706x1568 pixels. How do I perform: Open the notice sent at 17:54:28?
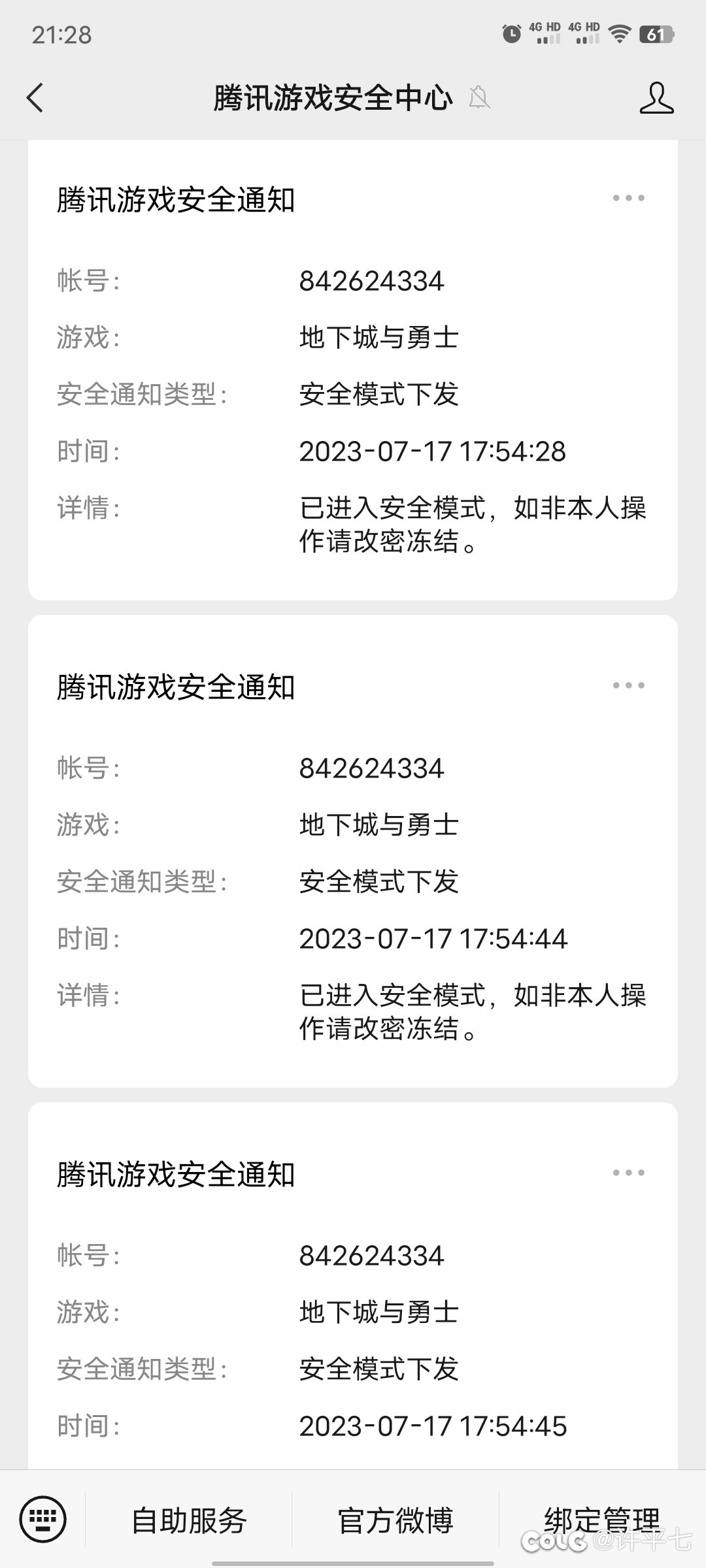point(353,392)
